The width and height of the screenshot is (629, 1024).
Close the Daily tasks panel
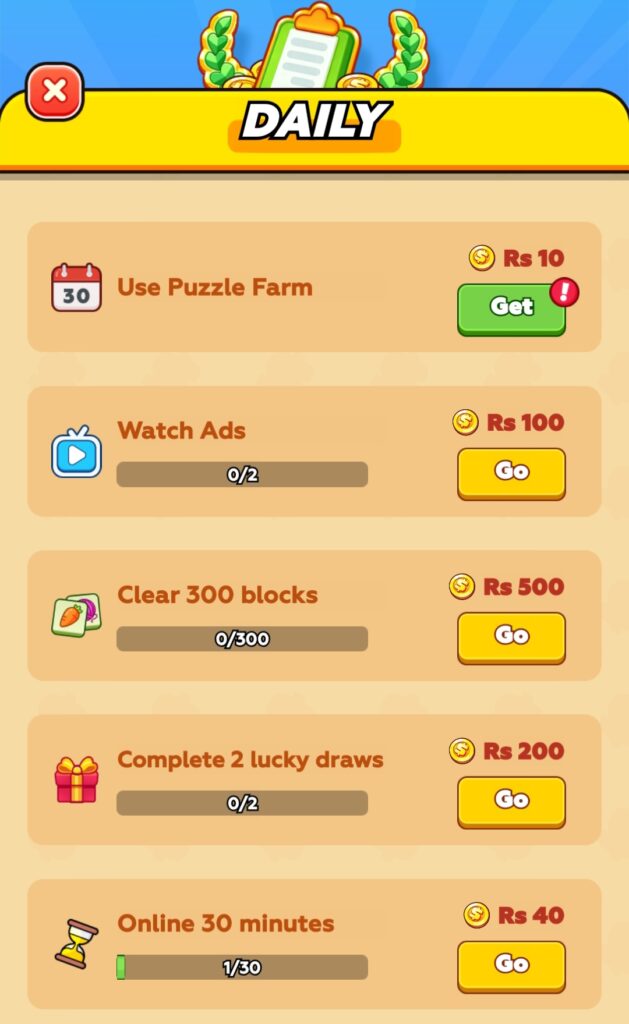tap(55, 92)
